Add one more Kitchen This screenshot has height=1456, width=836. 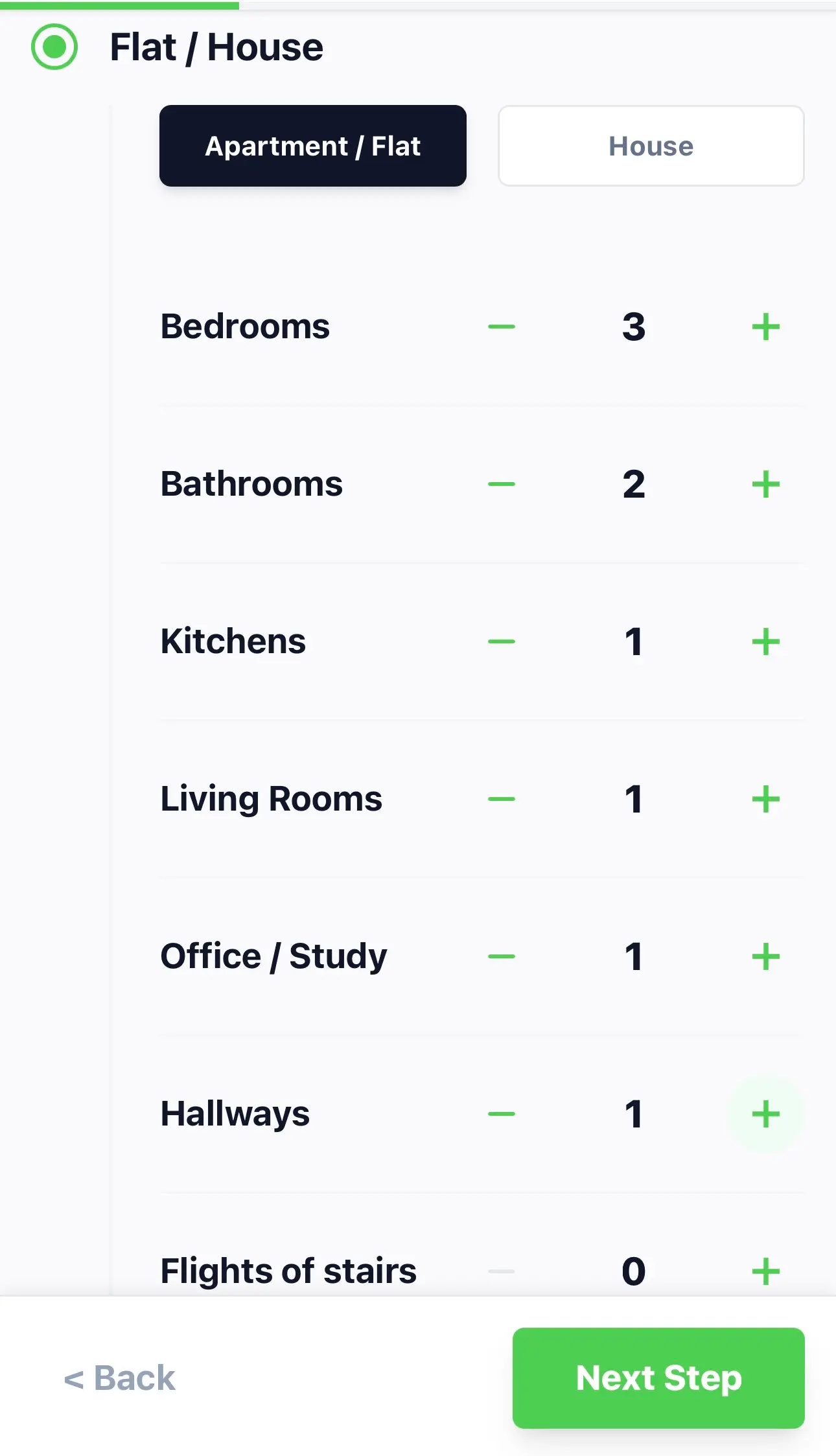tap(765, 641)
